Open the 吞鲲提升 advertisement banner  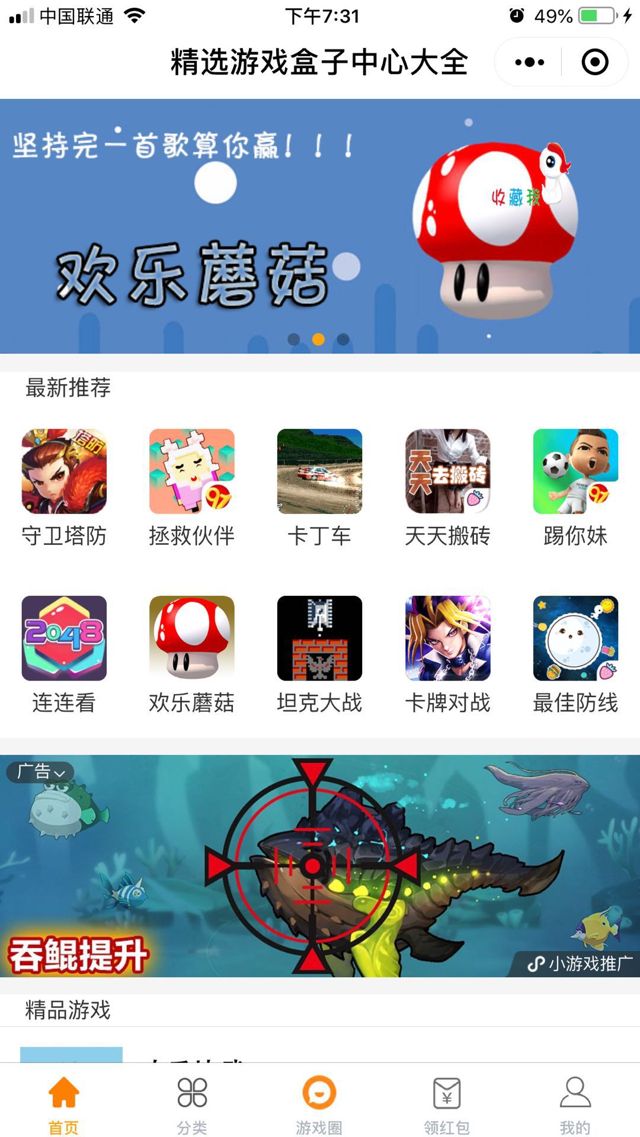(319, 880)
